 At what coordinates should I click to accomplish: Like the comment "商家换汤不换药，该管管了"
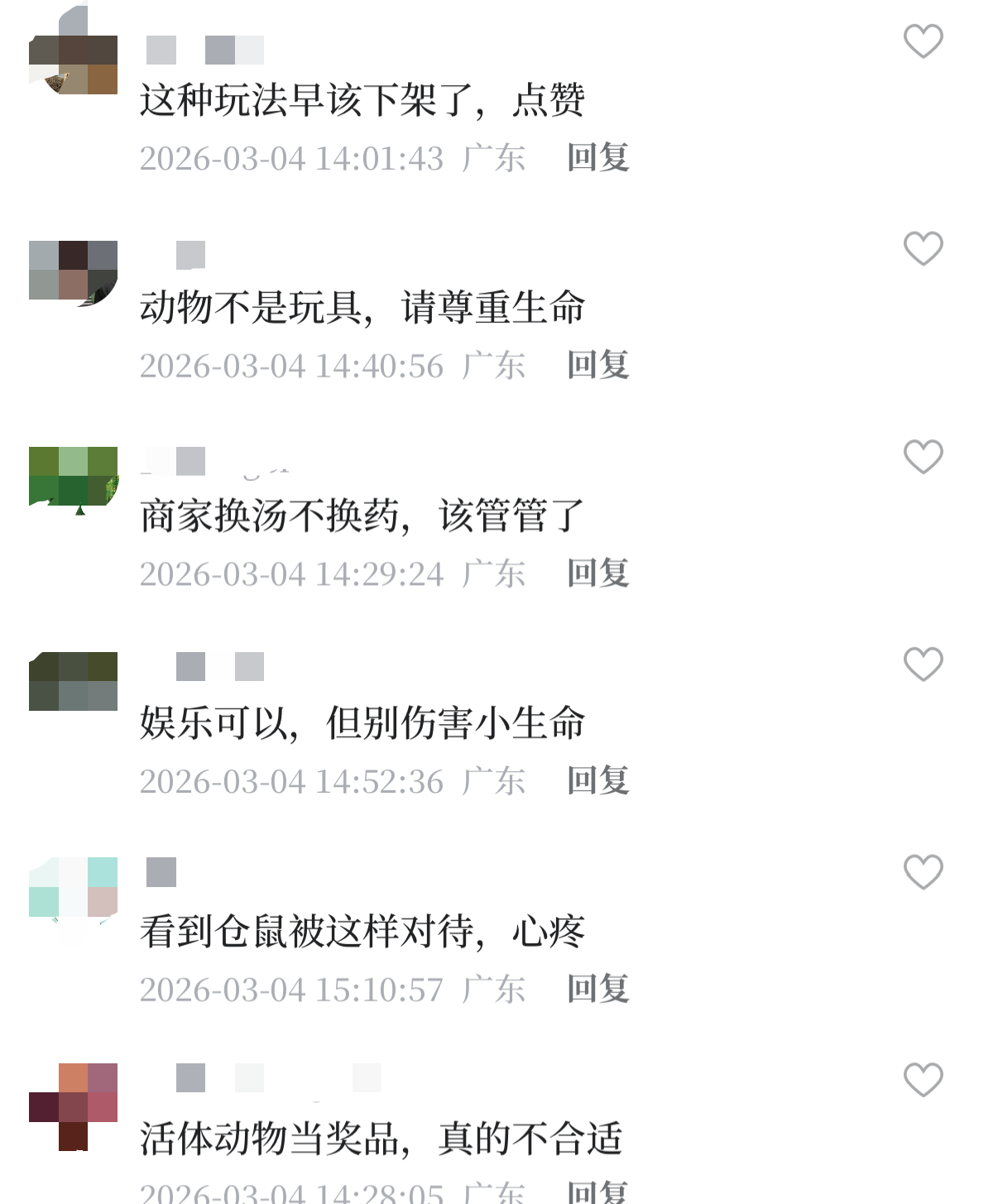click(923, 457)
